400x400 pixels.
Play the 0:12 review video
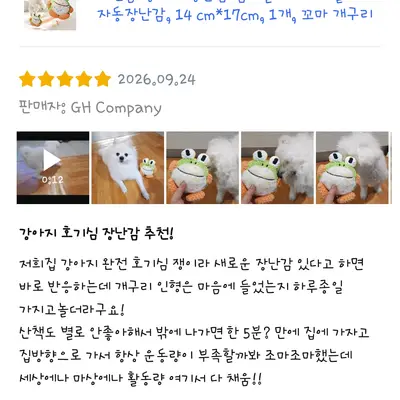[x=53, y=168]
